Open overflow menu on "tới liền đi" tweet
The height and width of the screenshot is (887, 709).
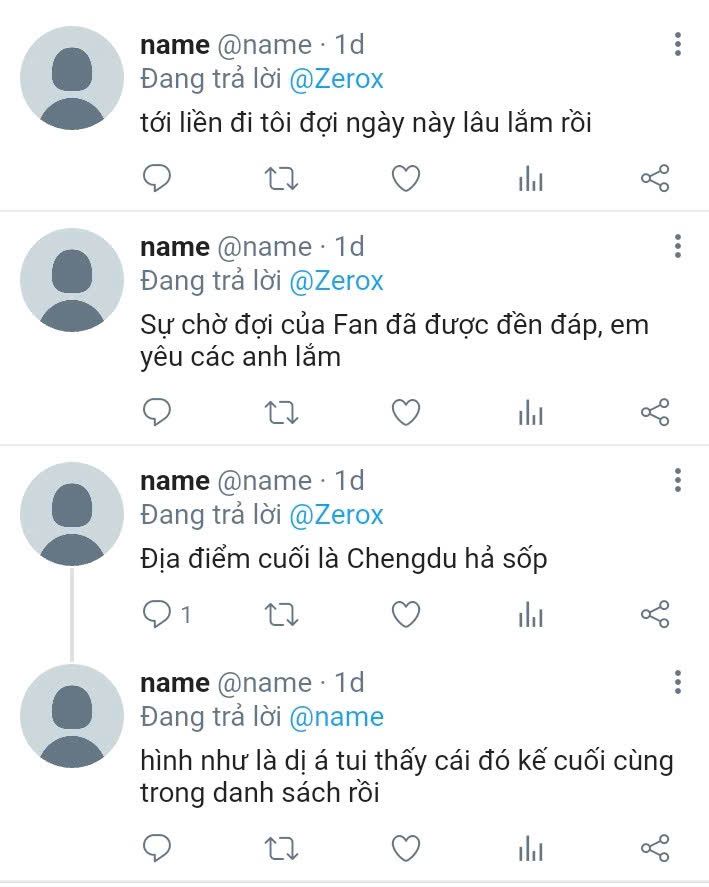pyautogui.click(x=677, y=44)
